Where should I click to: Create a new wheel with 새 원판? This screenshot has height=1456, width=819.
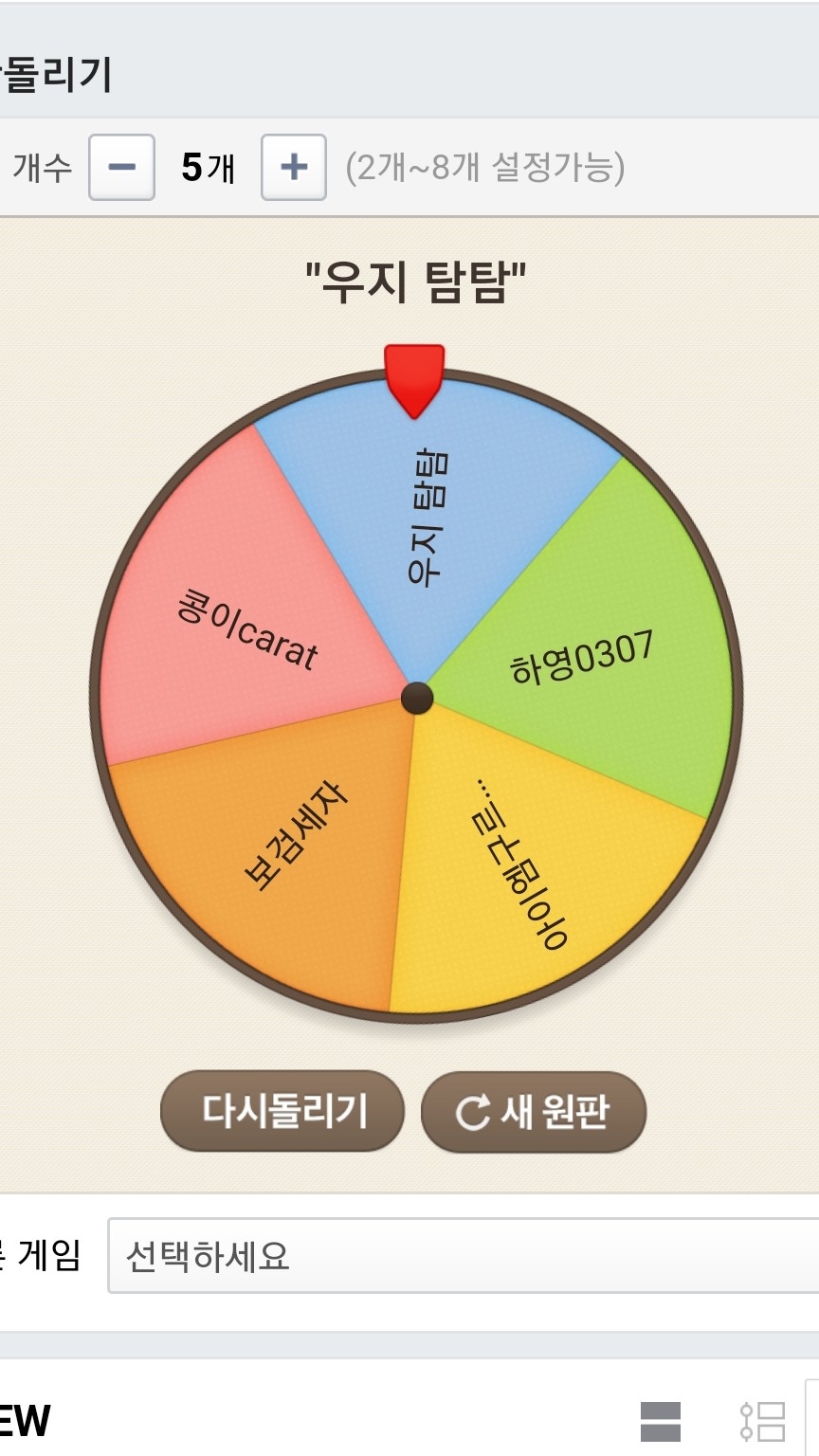533,1112
